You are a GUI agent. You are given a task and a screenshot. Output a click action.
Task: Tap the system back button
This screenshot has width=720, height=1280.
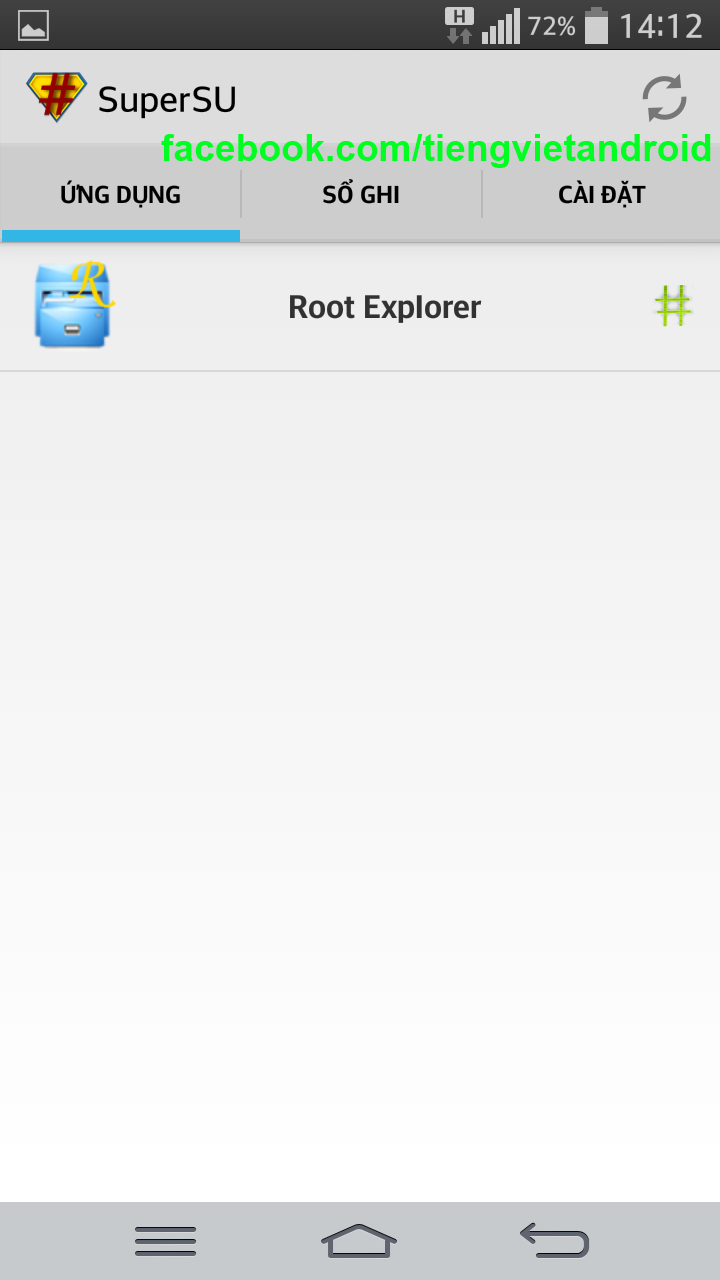(555, 1240)
